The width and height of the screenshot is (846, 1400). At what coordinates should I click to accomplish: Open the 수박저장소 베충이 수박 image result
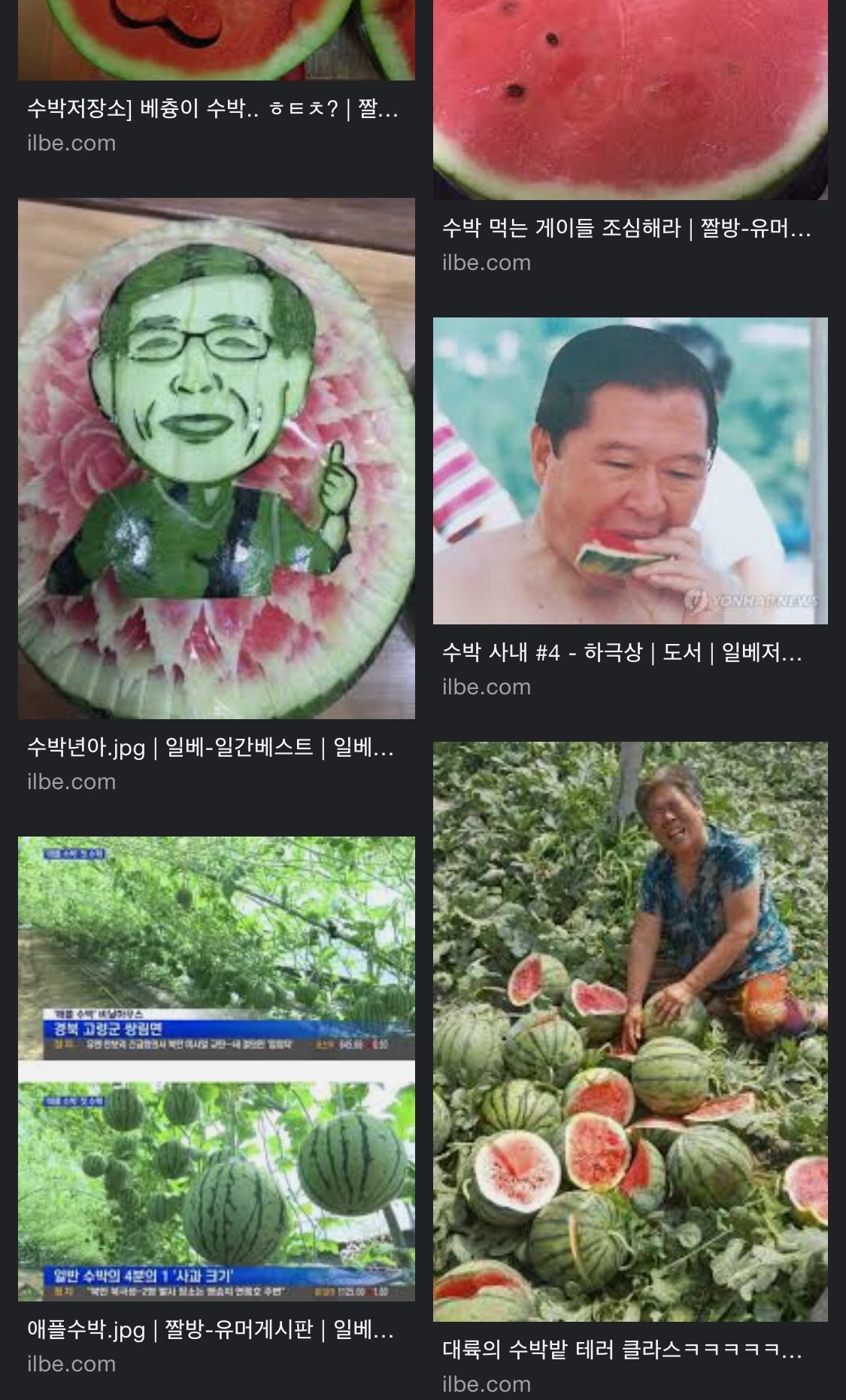pyautogui.click(x=216, y=39)
